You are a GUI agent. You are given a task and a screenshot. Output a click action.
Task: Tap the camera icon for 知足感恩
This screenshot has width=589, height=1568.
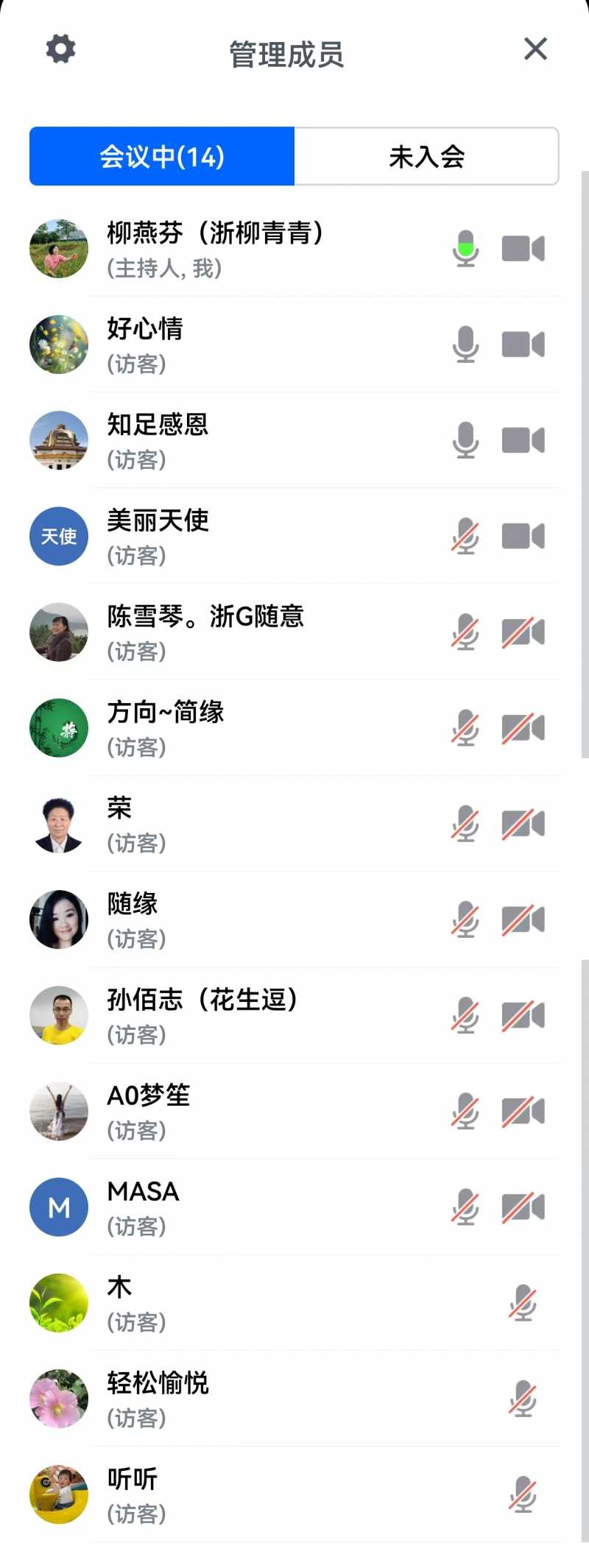click(x=523, y=440)
